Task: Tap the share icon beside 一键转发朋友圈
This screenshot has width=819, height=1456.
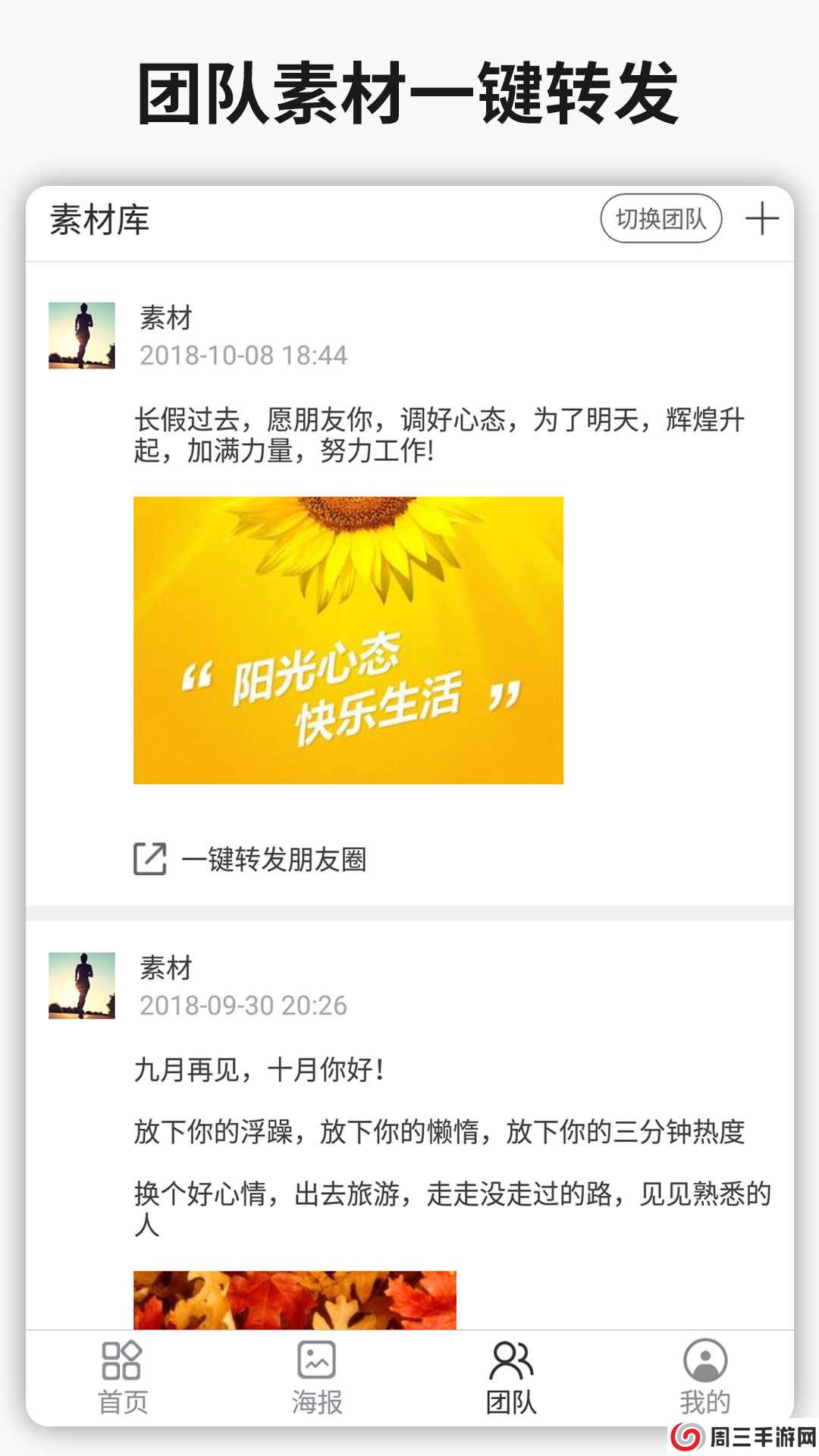Action: point(149,858)
